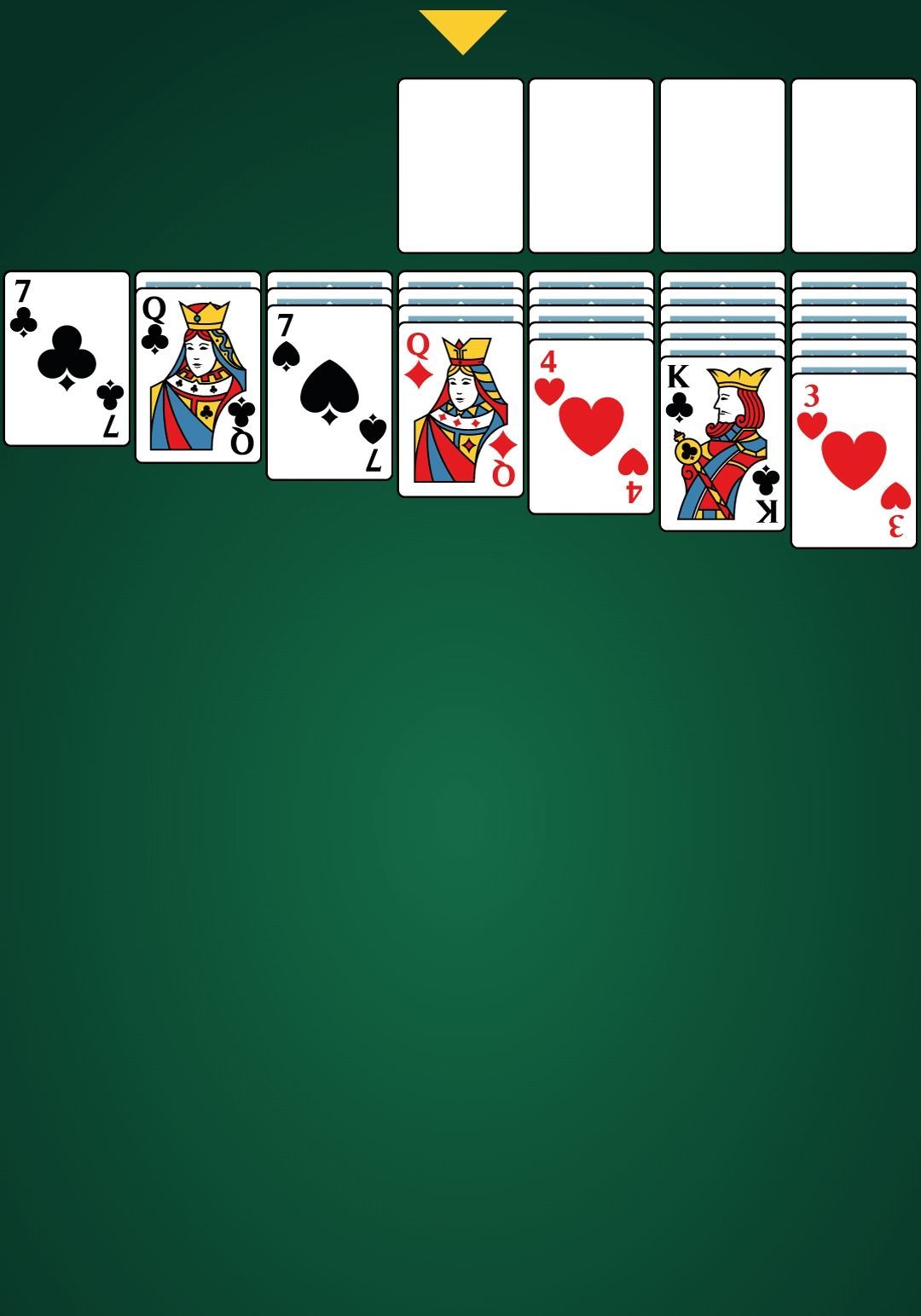Select the king of clubs card
Viewport: 921px width, 1316px height.
pyautogui.click(x=722, y=444)
